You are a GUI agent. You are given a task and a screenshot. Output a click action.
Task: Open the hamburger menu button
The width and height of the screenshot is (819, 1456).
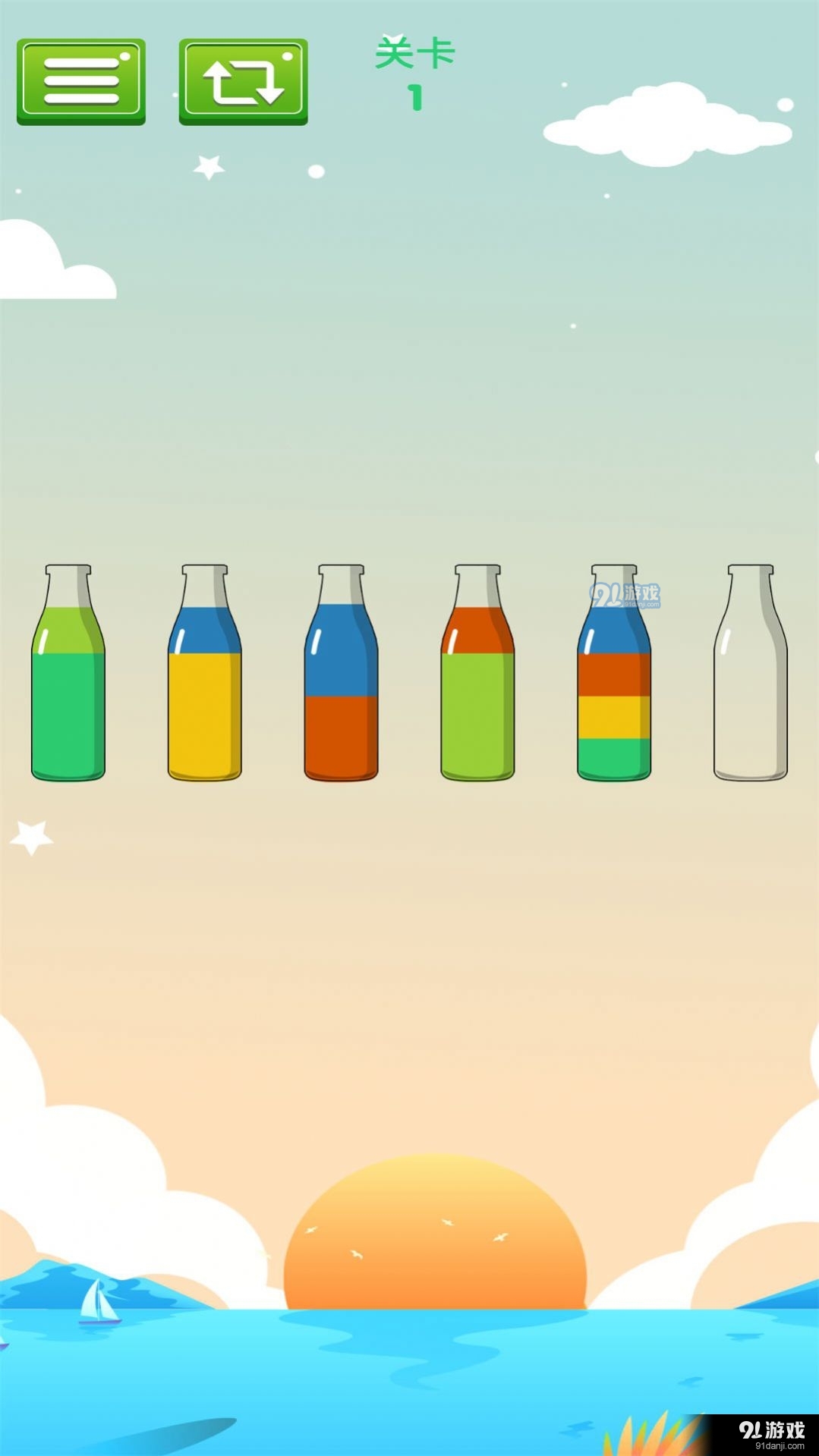[x=81, y=82]
